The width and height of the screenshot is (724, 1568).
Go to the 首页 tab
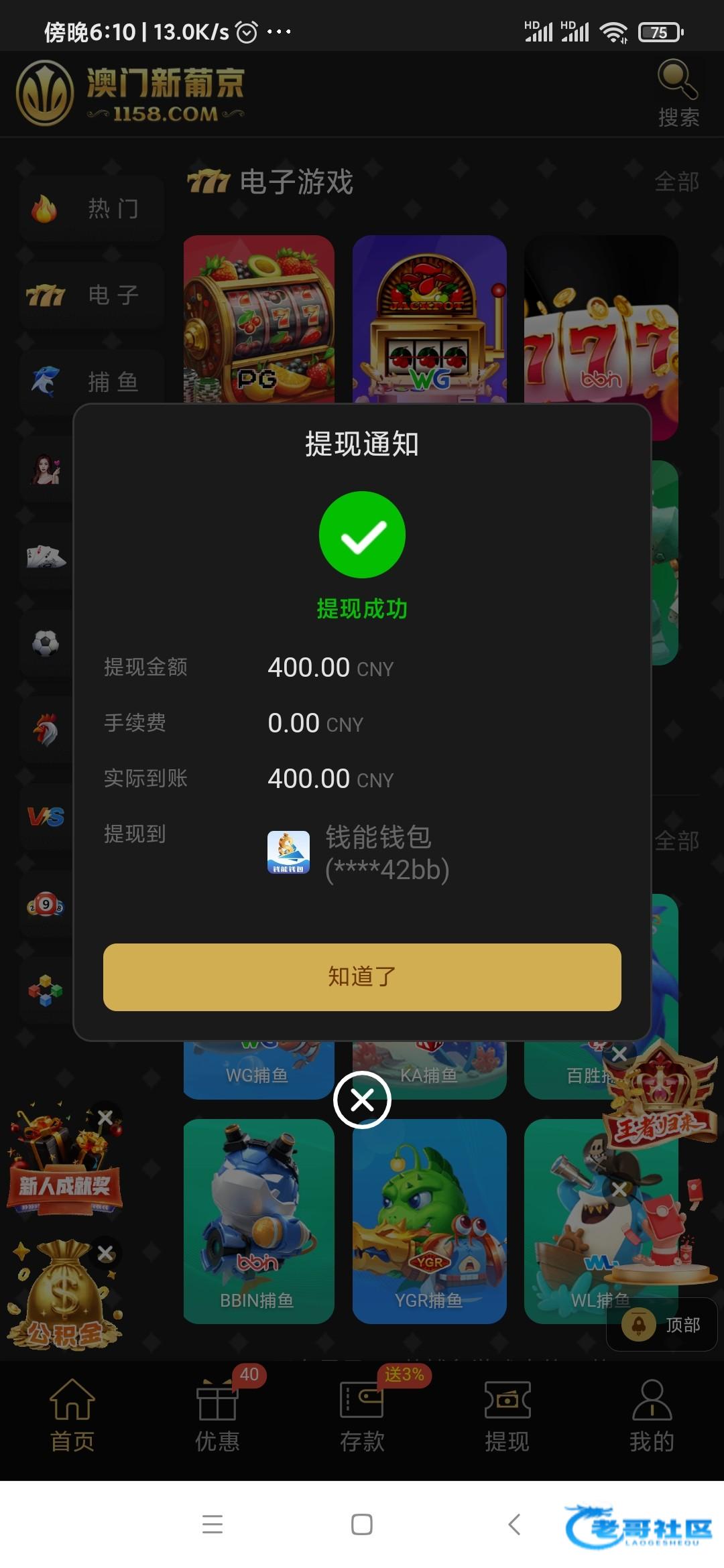72,1415
